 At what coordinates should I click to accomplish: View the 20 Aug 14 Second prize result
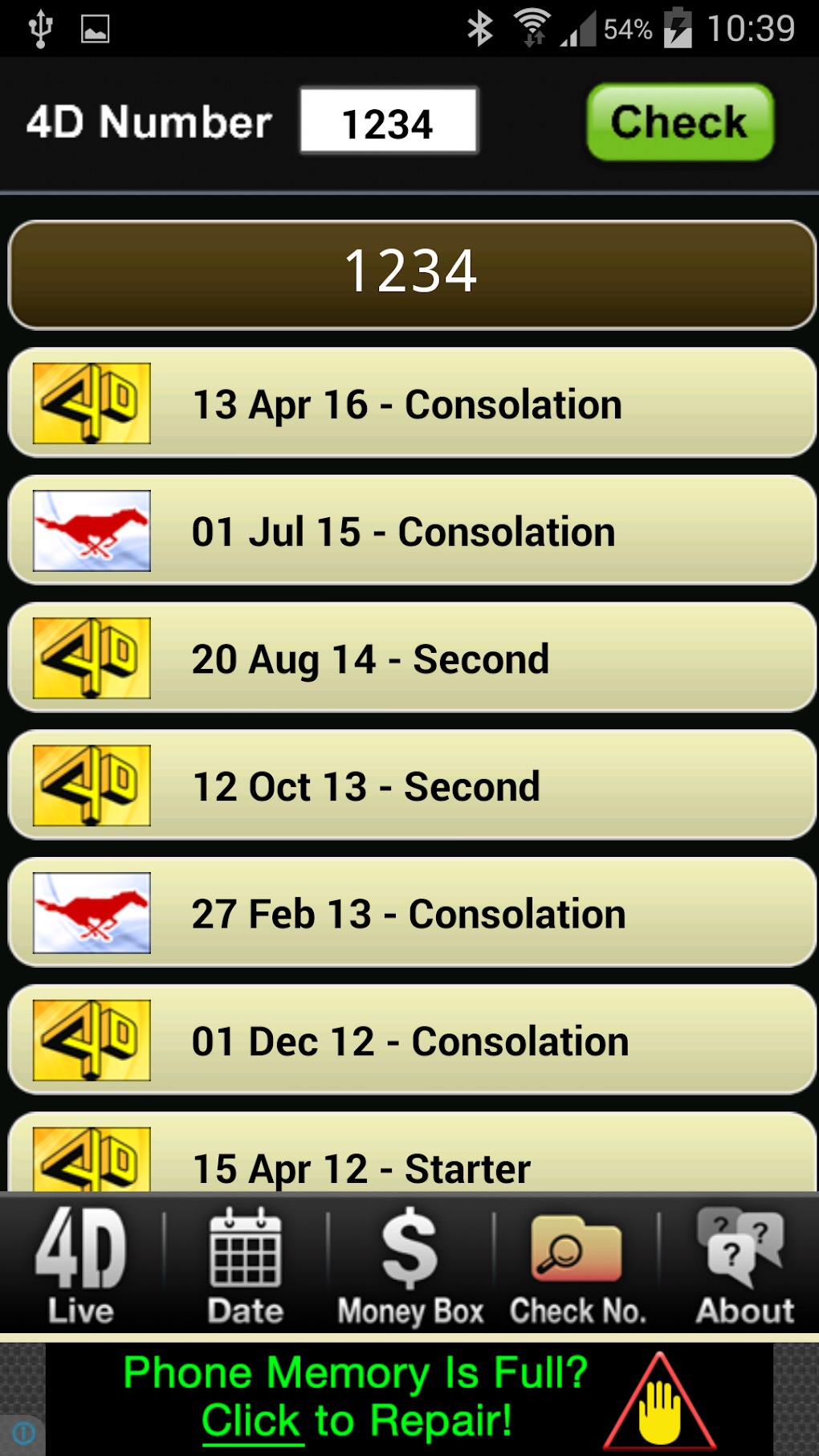[x=411, y=658]
